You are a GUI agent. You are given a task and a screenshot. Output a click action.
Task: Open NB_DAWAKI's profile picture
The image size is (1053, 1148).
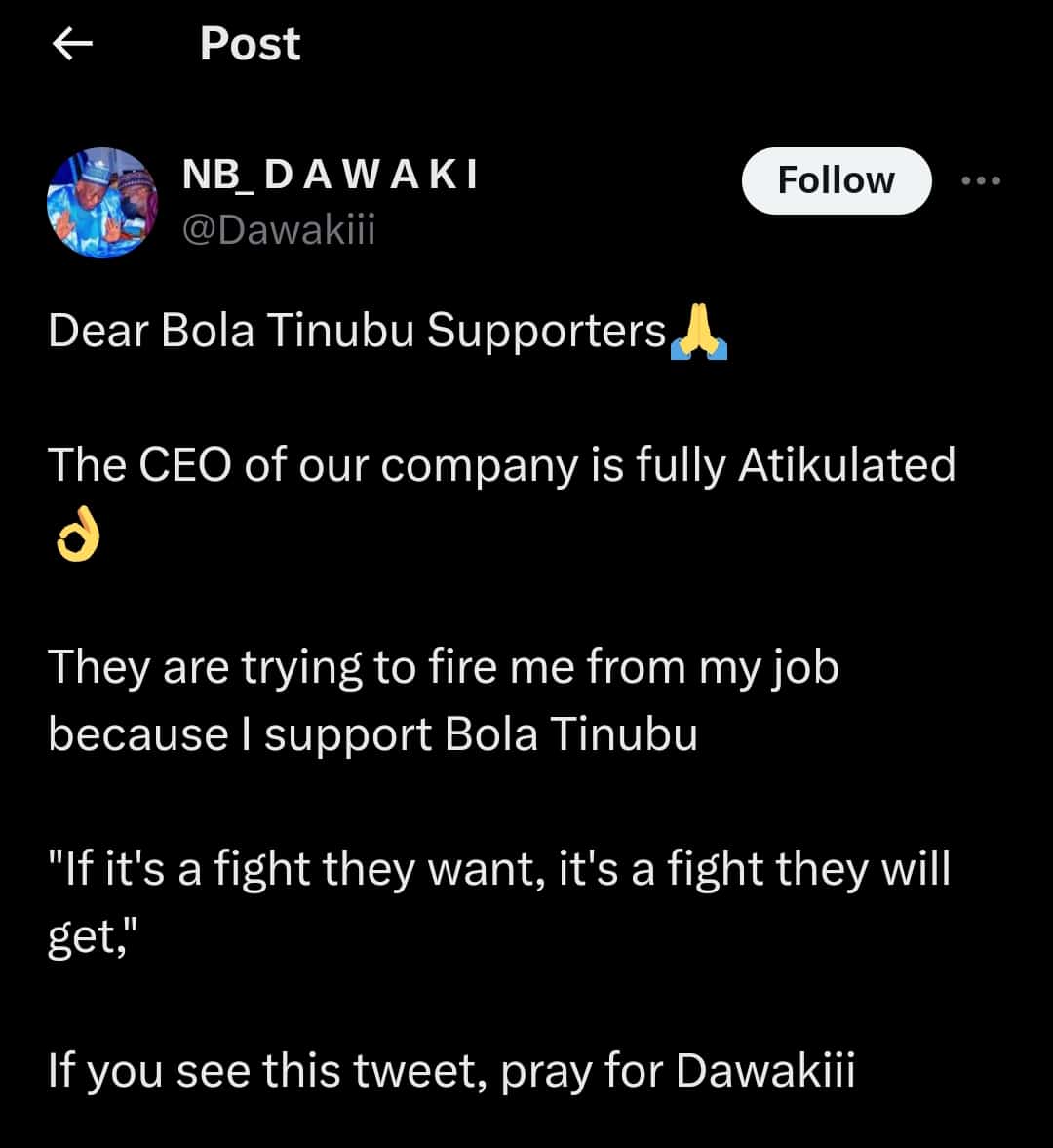click(x=101, y=203)
